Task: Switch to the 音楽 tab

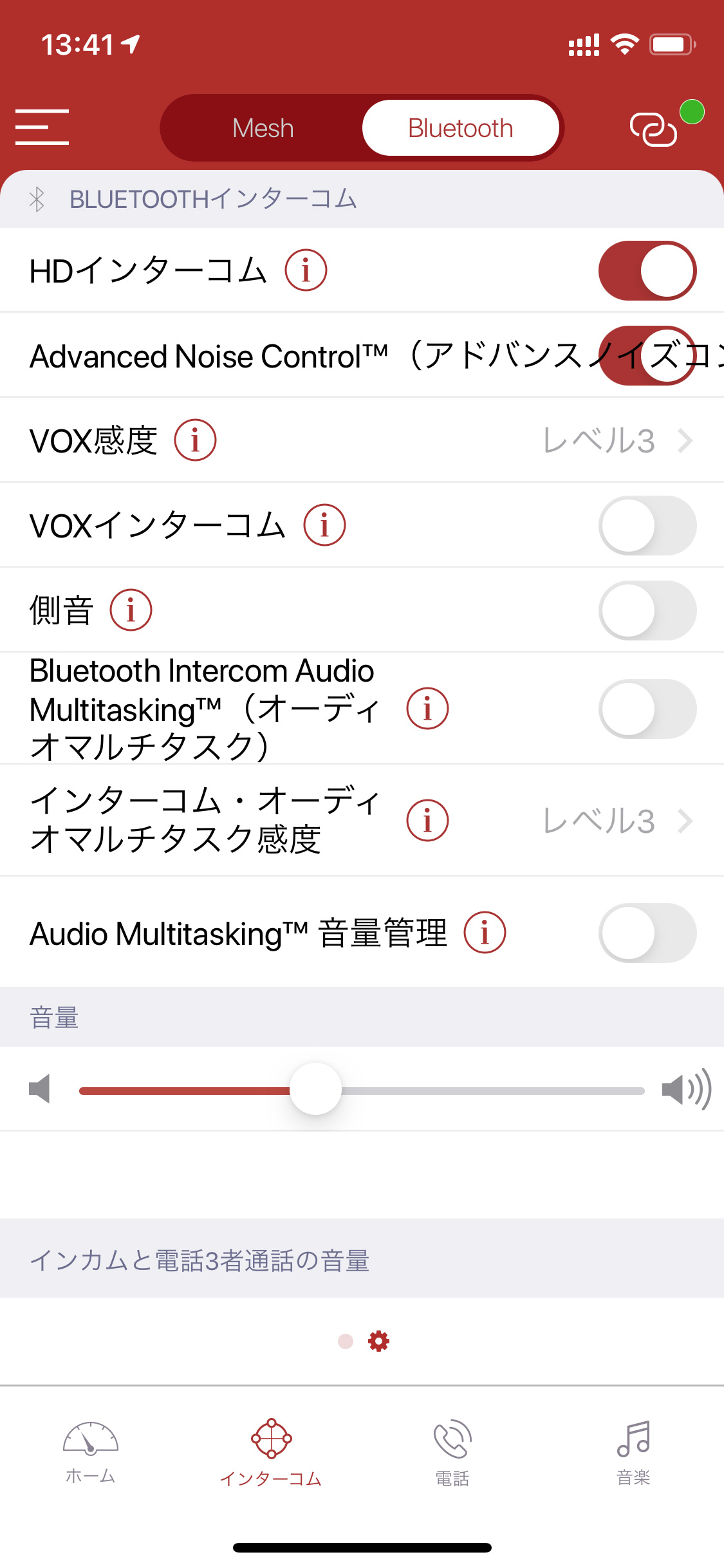Action: [633, 1453]
